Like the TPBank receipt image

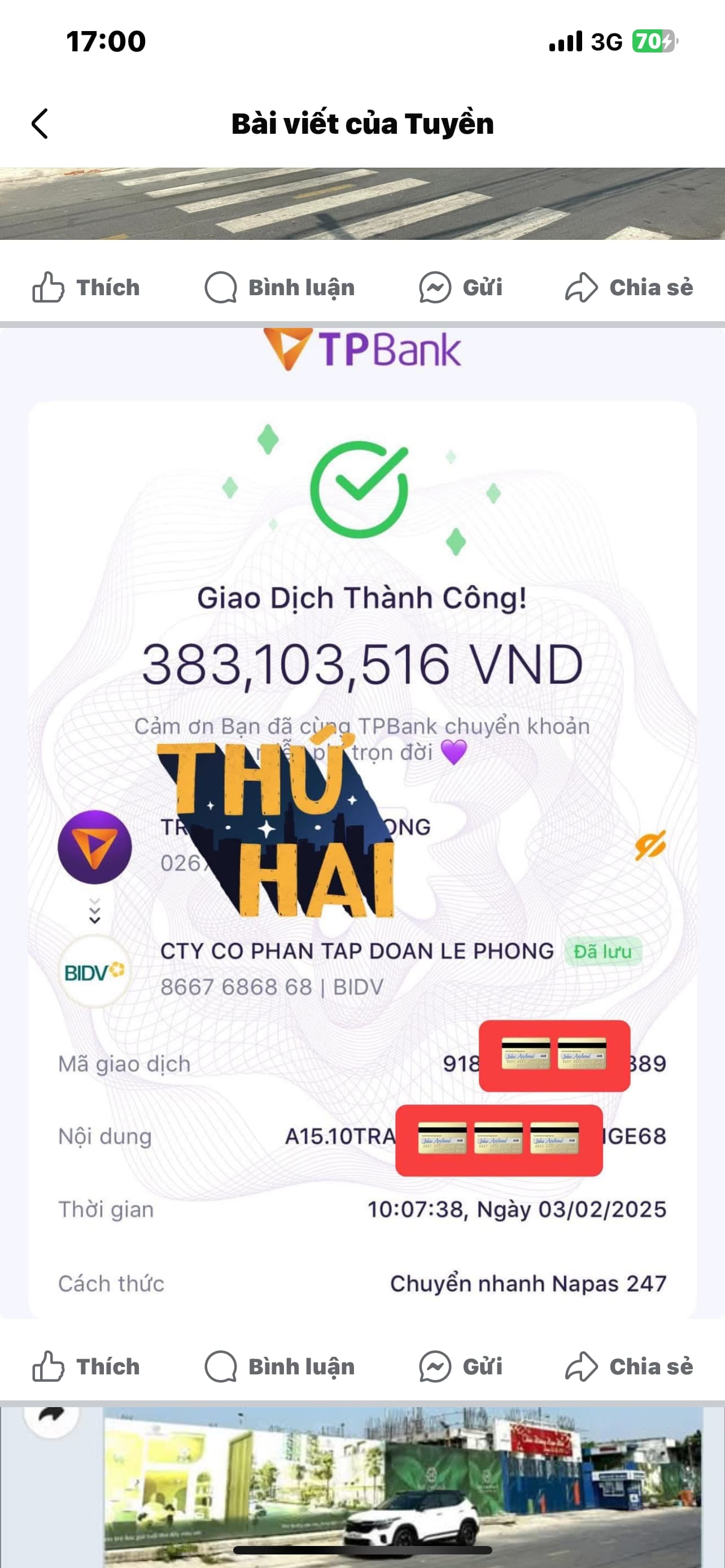pyautogui.click(x=86, y=1366)
